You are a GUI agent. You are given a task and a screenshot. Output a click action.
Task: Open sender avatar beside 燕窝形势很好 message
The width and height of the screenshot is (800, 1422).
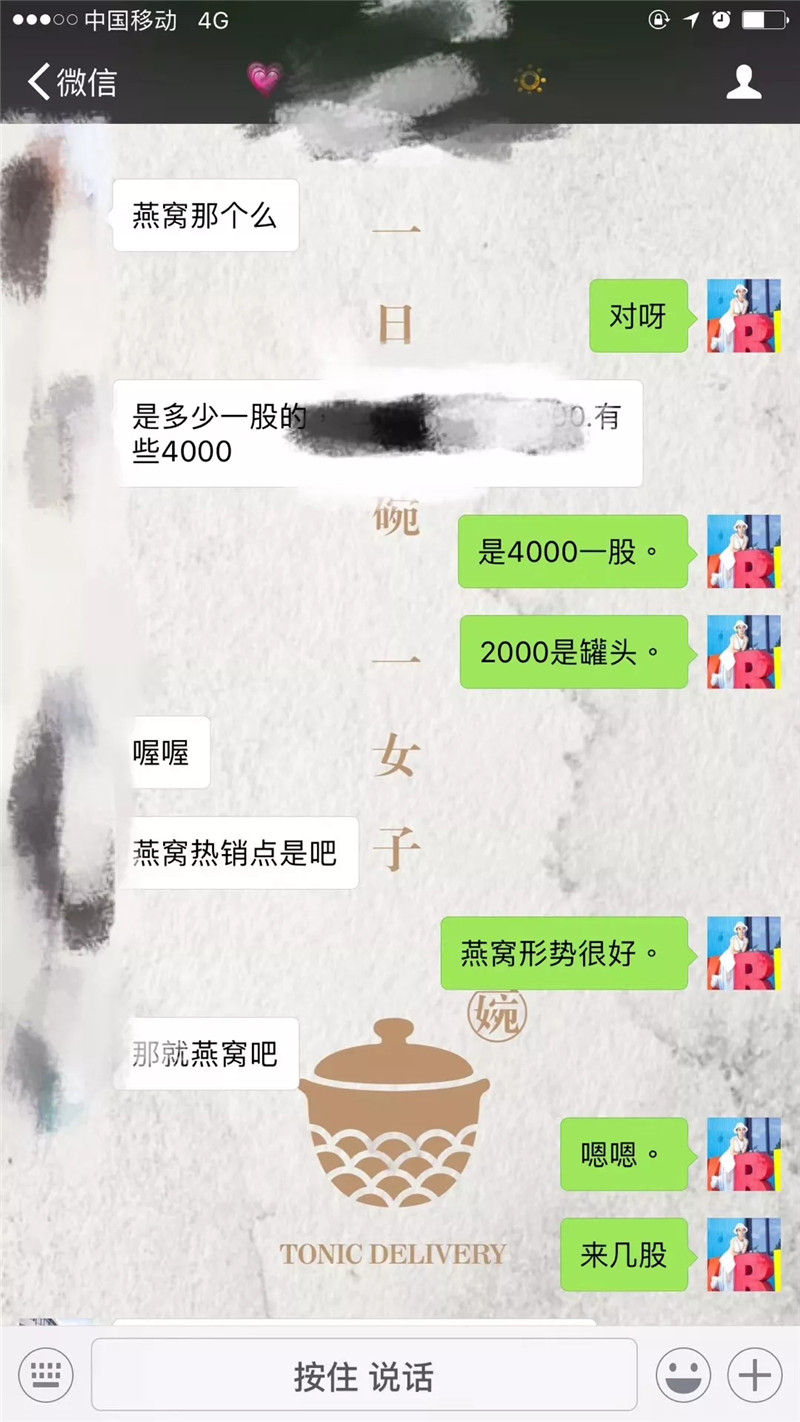point(743,953)
